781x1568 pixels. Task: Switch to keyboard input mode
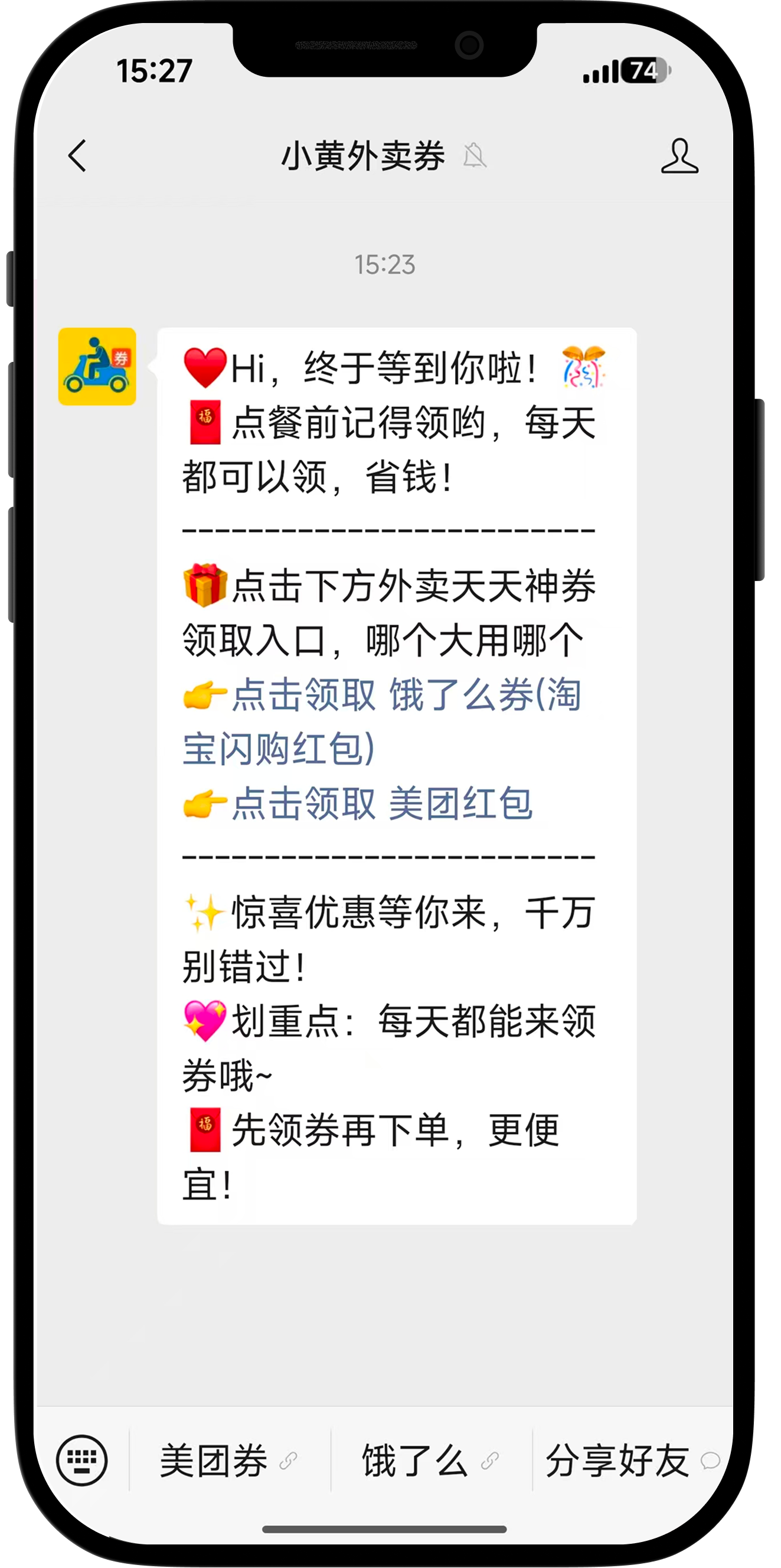tap(81, 1461)
